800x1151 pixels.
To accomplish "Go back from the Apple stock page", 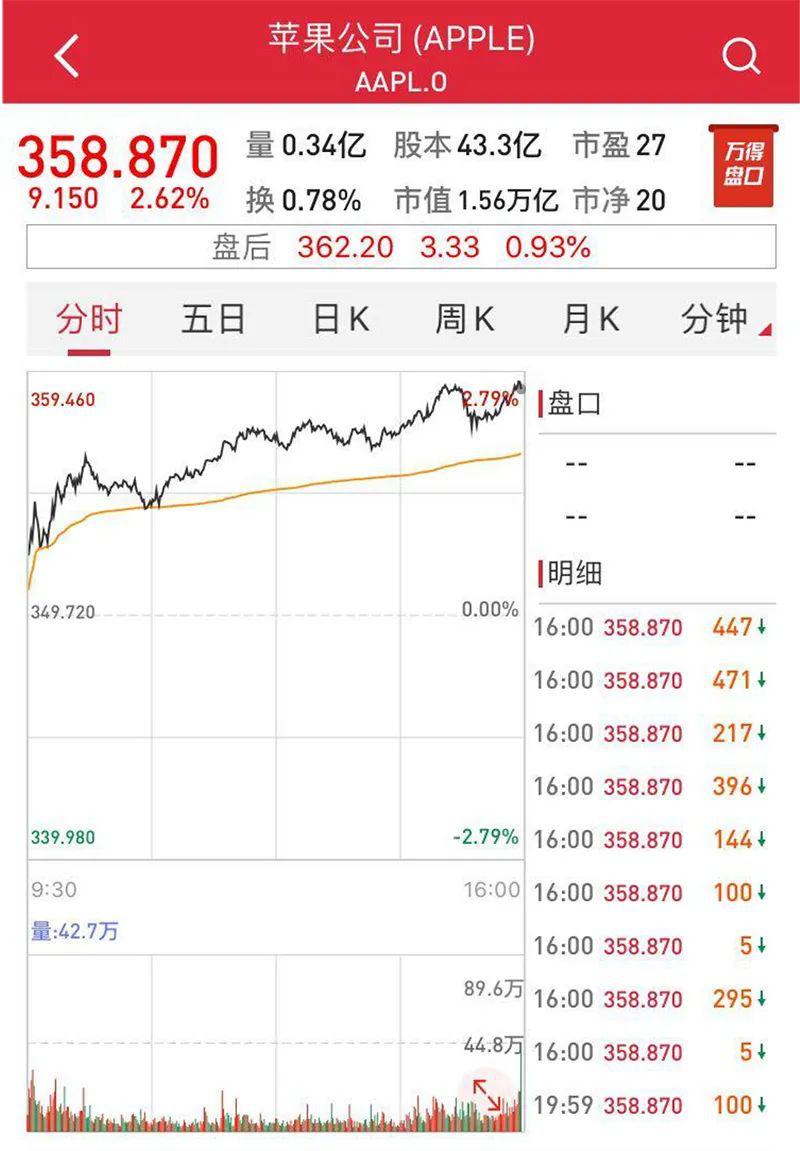I will (66, 56).
